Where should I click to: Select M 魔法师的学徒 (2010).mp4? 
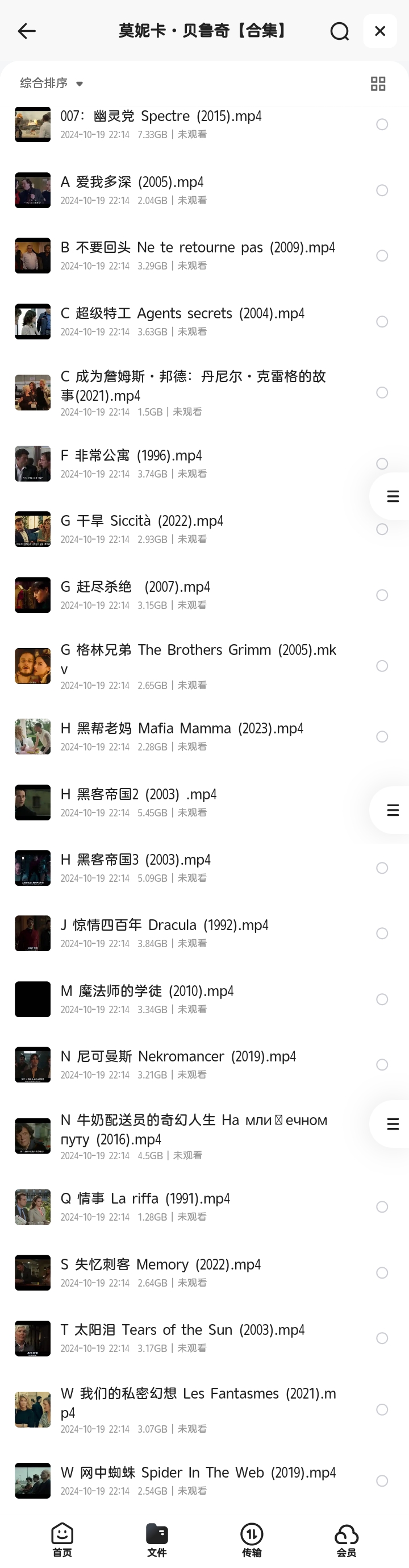click(x=382, y=999)
